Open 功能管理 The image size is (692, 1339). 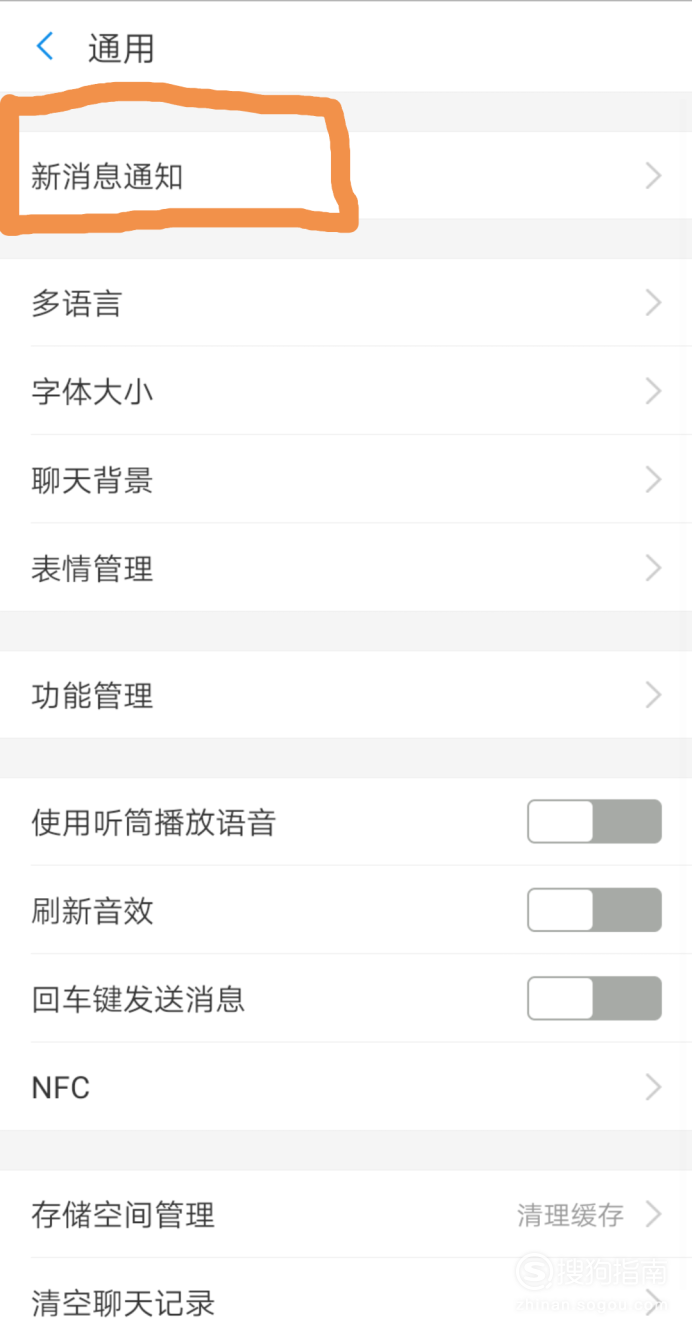point(346,695)
